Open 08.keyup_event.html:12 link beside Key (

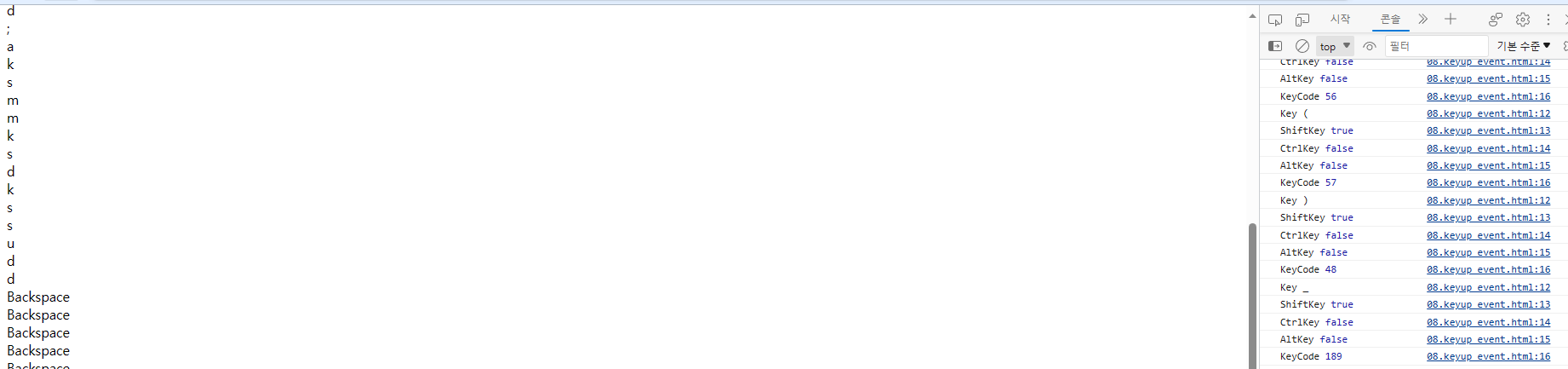pos(1488,113)
